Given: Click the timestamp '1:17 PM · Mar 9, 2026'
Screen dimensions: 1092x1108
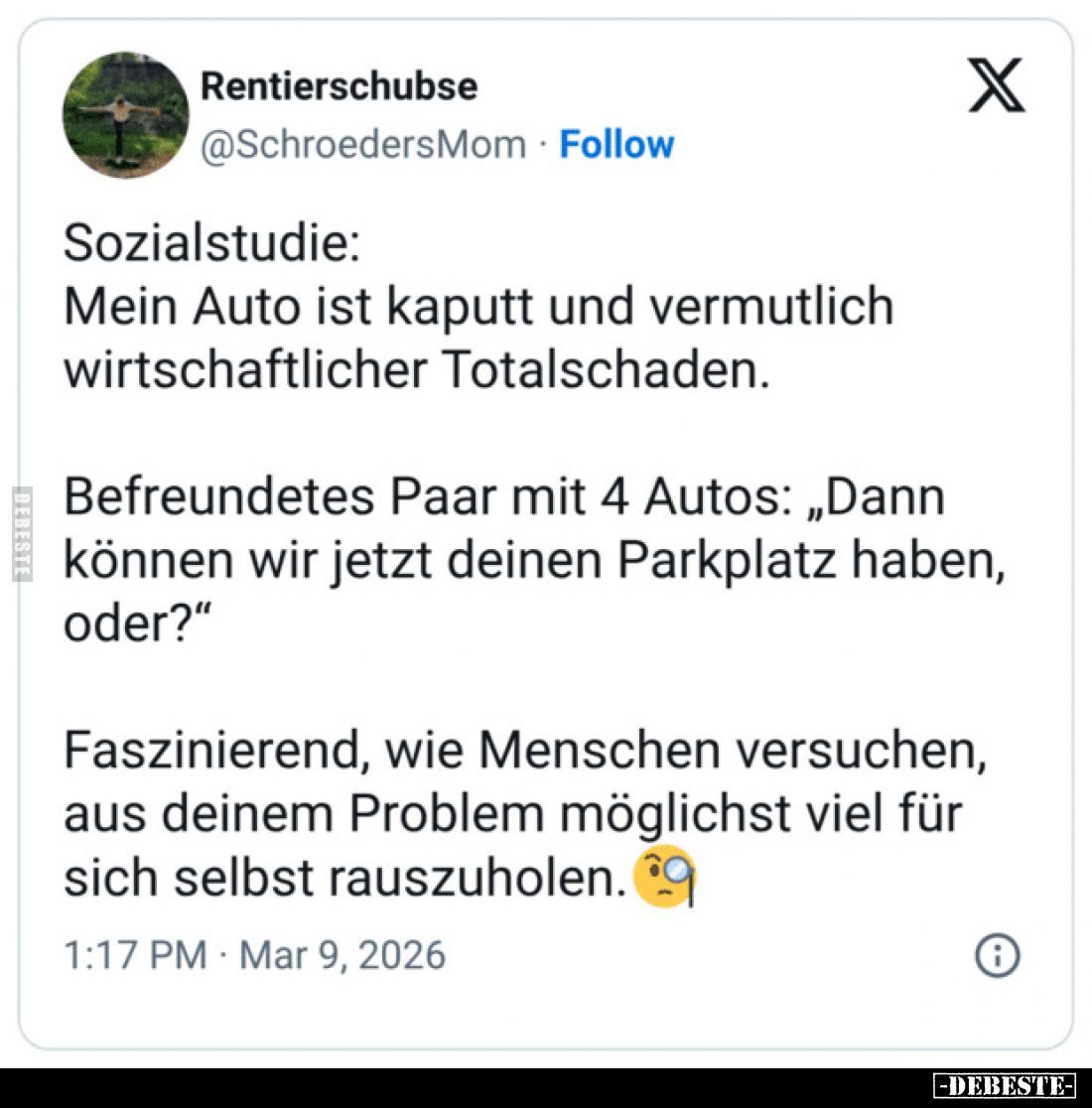Looking at the screenshot, I should (x=254, y=954).
